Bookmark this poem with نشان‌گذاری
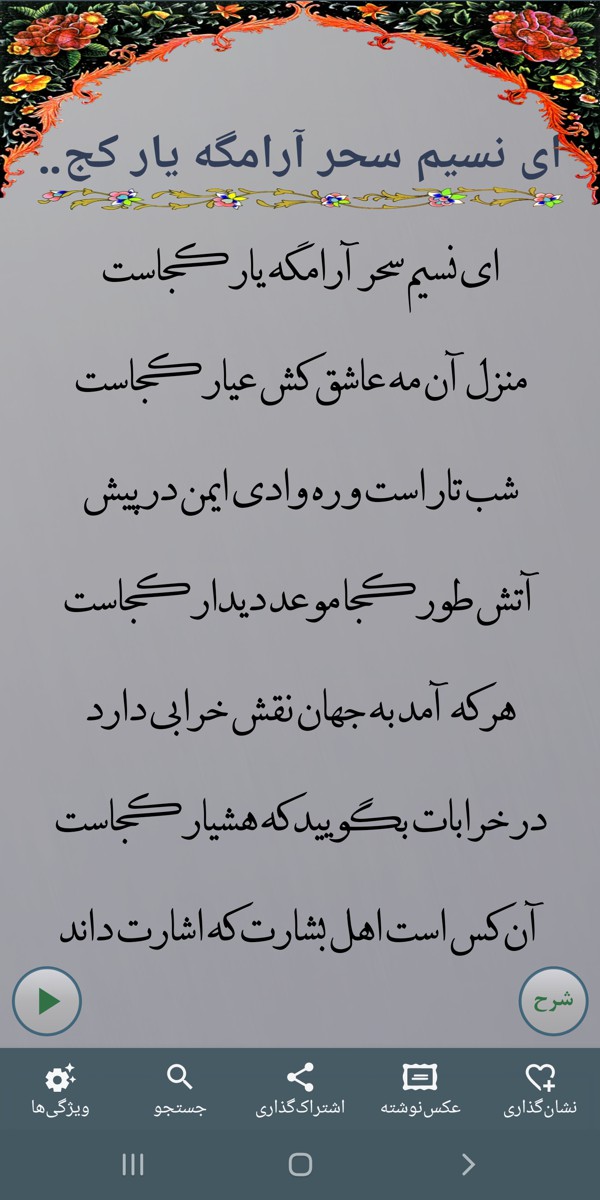600x1200 pixels. 540,1089
